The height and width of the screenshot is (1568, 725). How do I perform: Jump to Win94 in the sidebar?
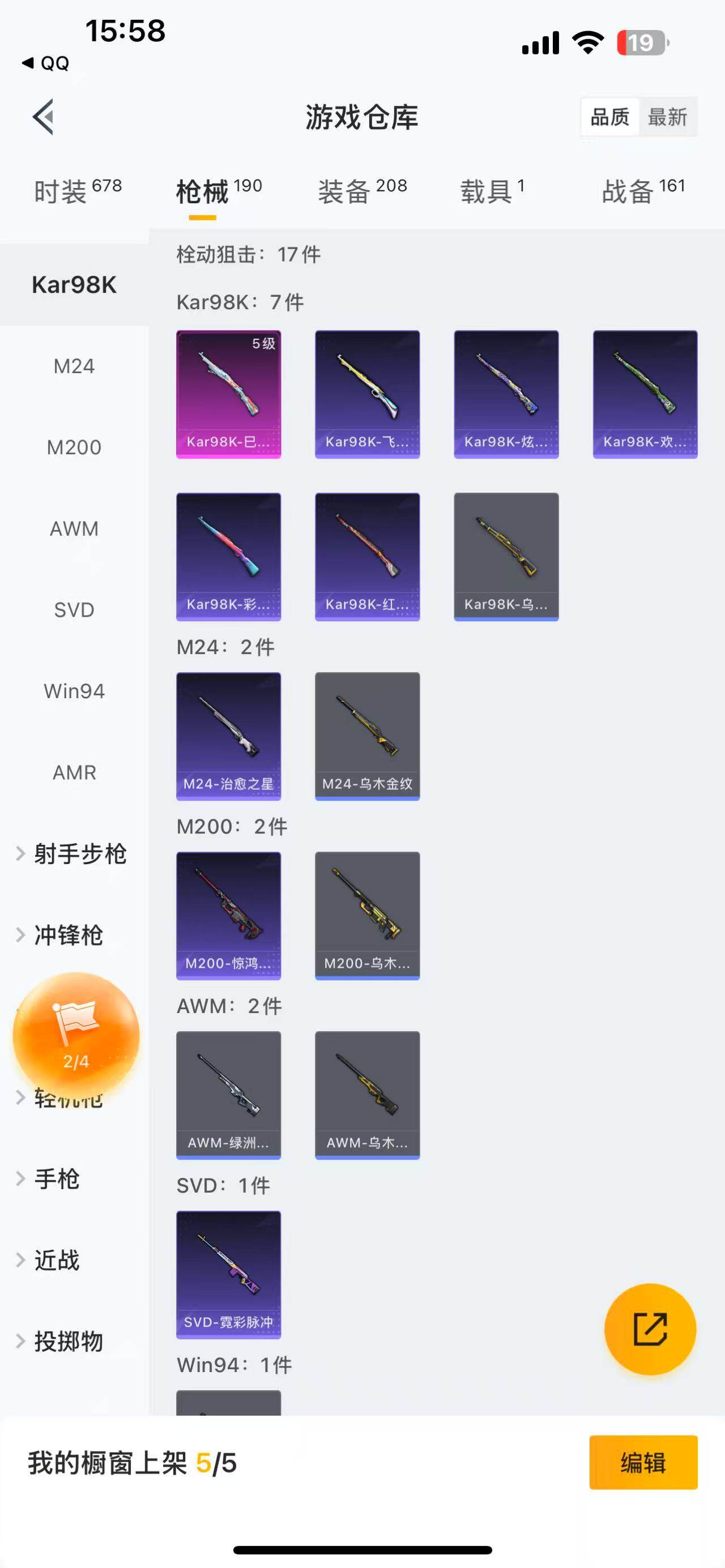pos(74,691)
